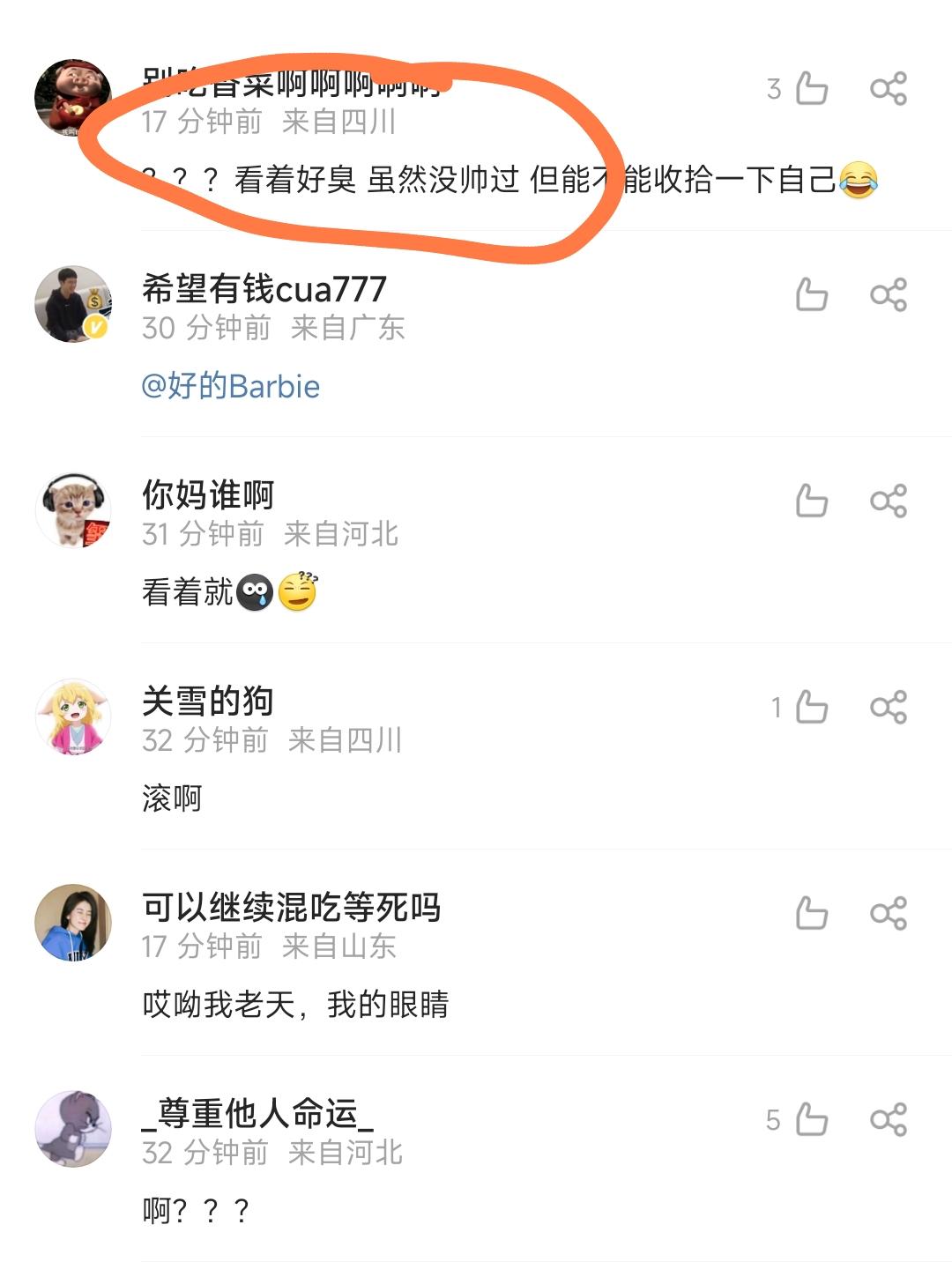This screenshot has width=952, height=1262.
Task: Visit 可以继续混吃等死吗's avatar
Action: pyautogui.click(x=73, y=923)
